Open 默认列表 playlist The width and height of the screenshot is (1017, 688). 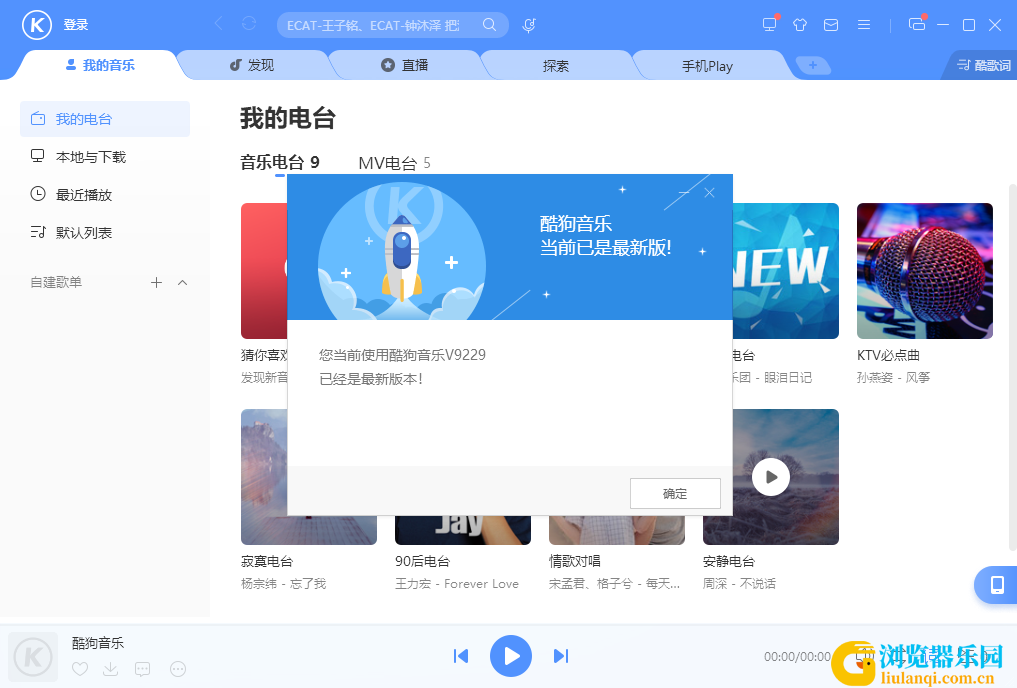(x=84, y=233)
